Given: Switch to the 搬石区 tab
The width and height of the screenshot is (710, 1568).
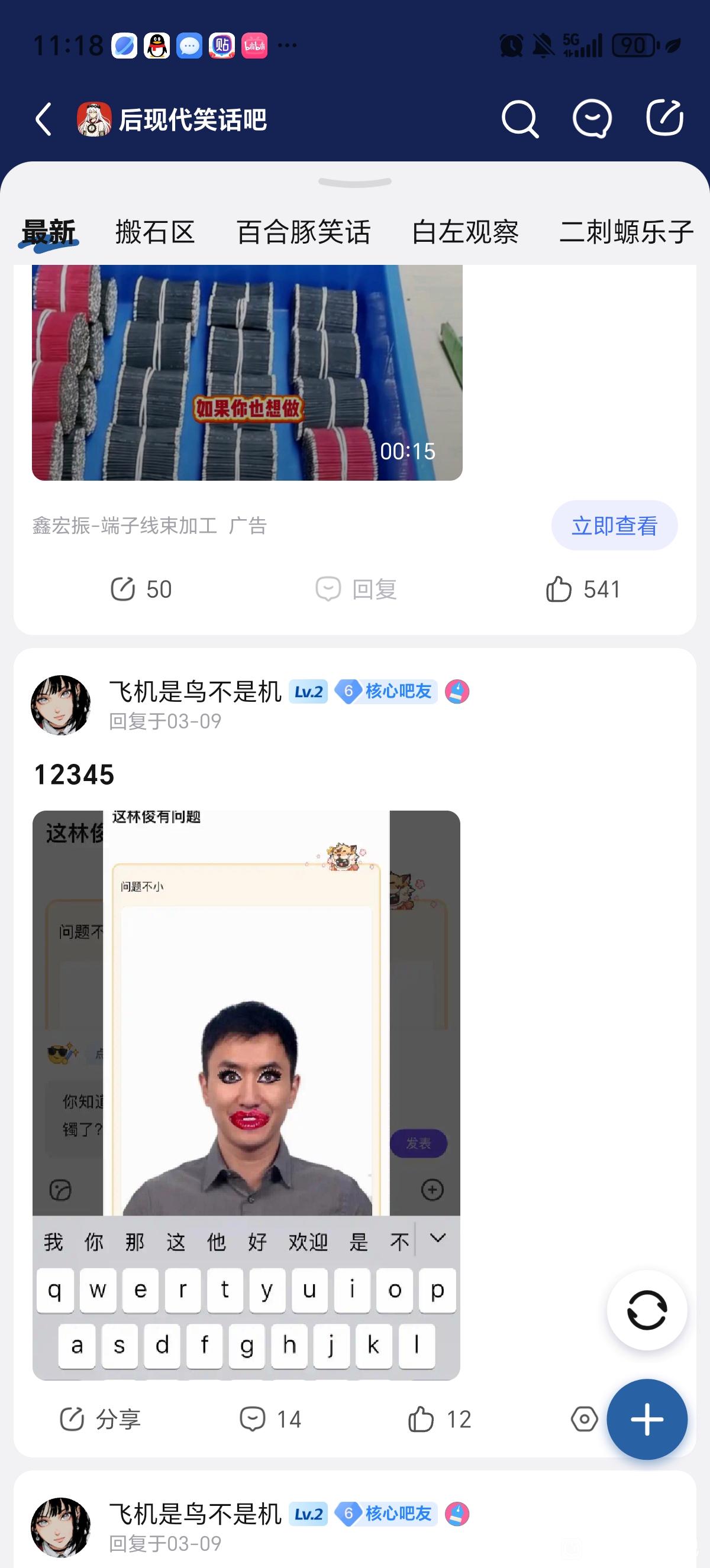Looking at the screenshot, I should [x=154, y=232].
